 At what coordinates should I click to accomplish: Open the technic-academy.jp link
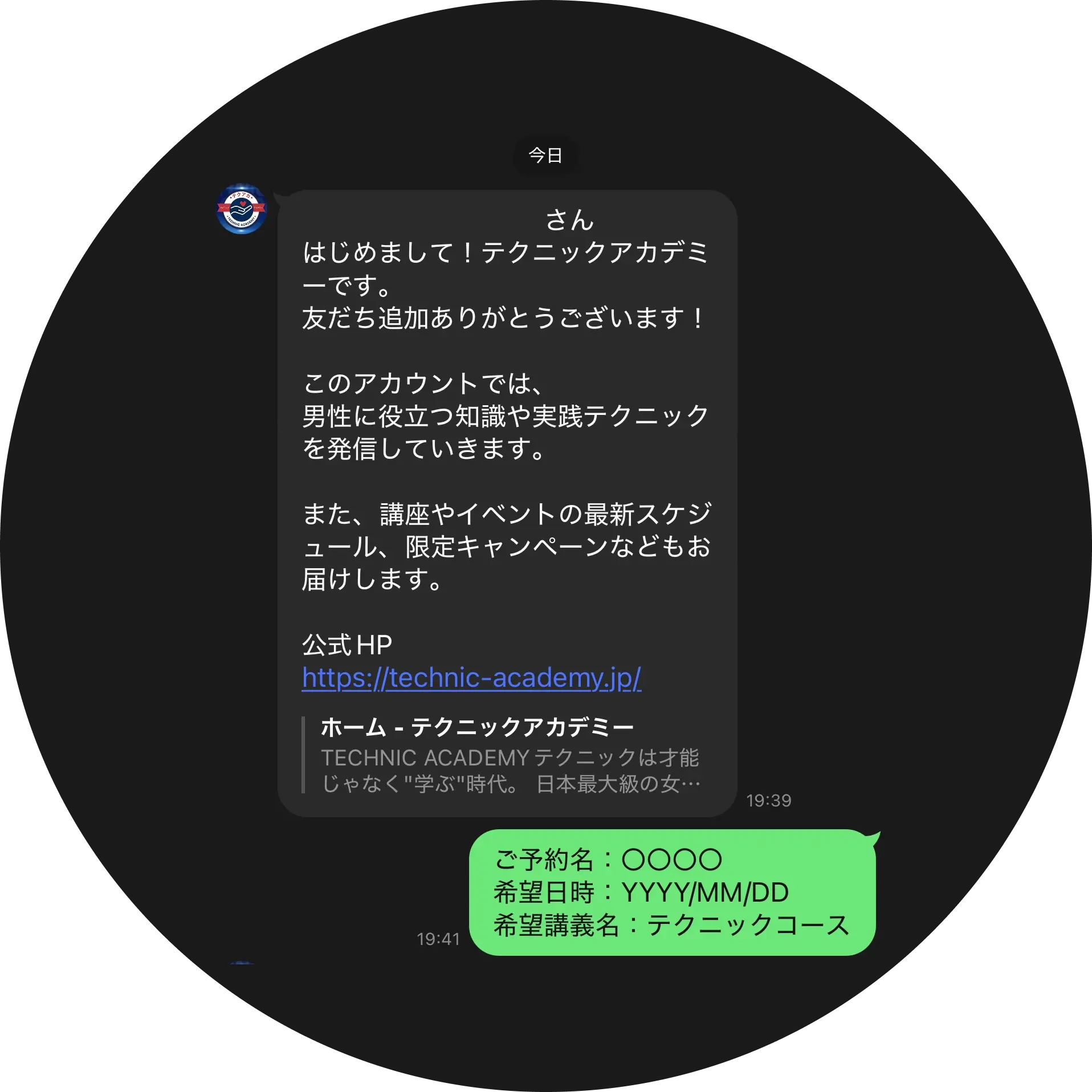click(471, 678)
